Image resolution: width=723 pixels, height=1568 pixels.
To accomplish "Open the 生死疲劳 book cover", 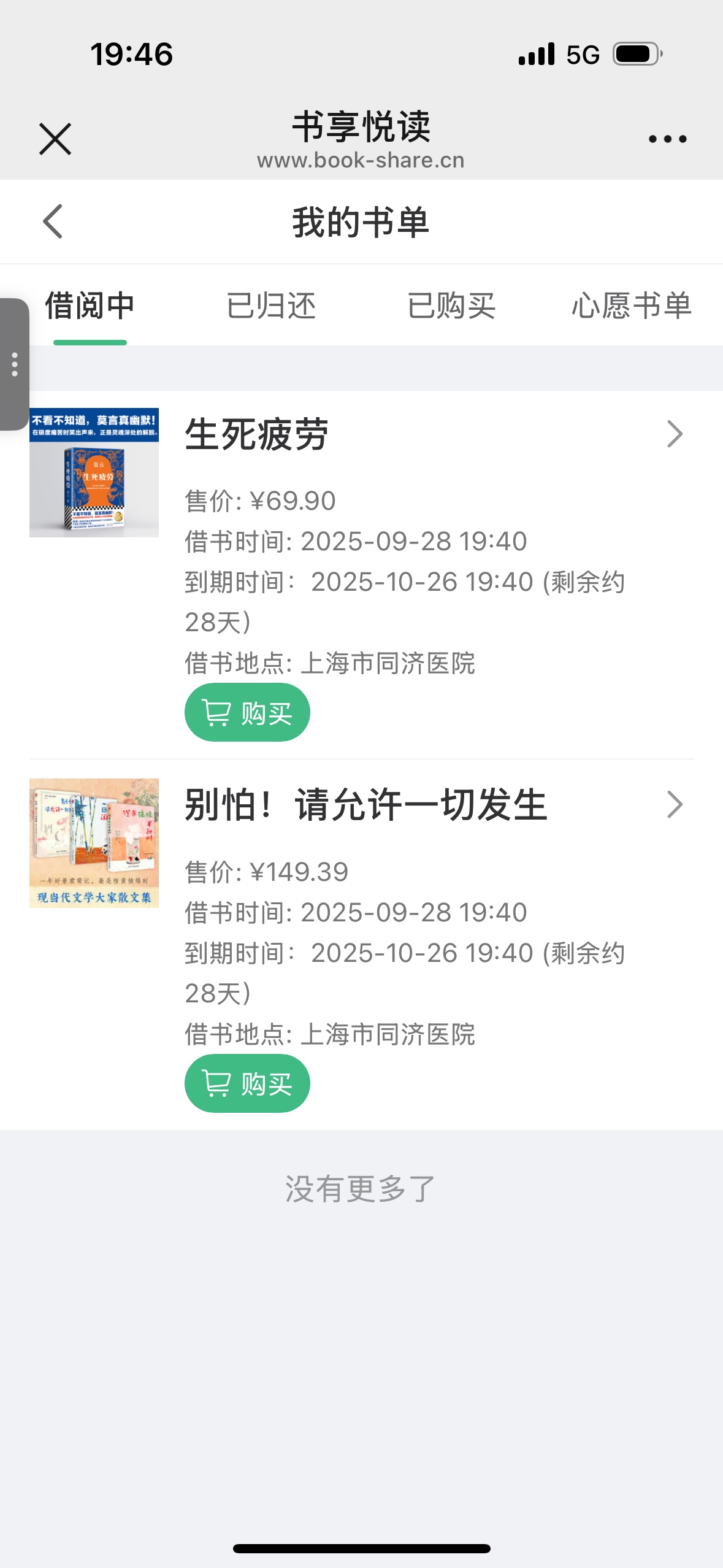I will click(x=94, y=472).
